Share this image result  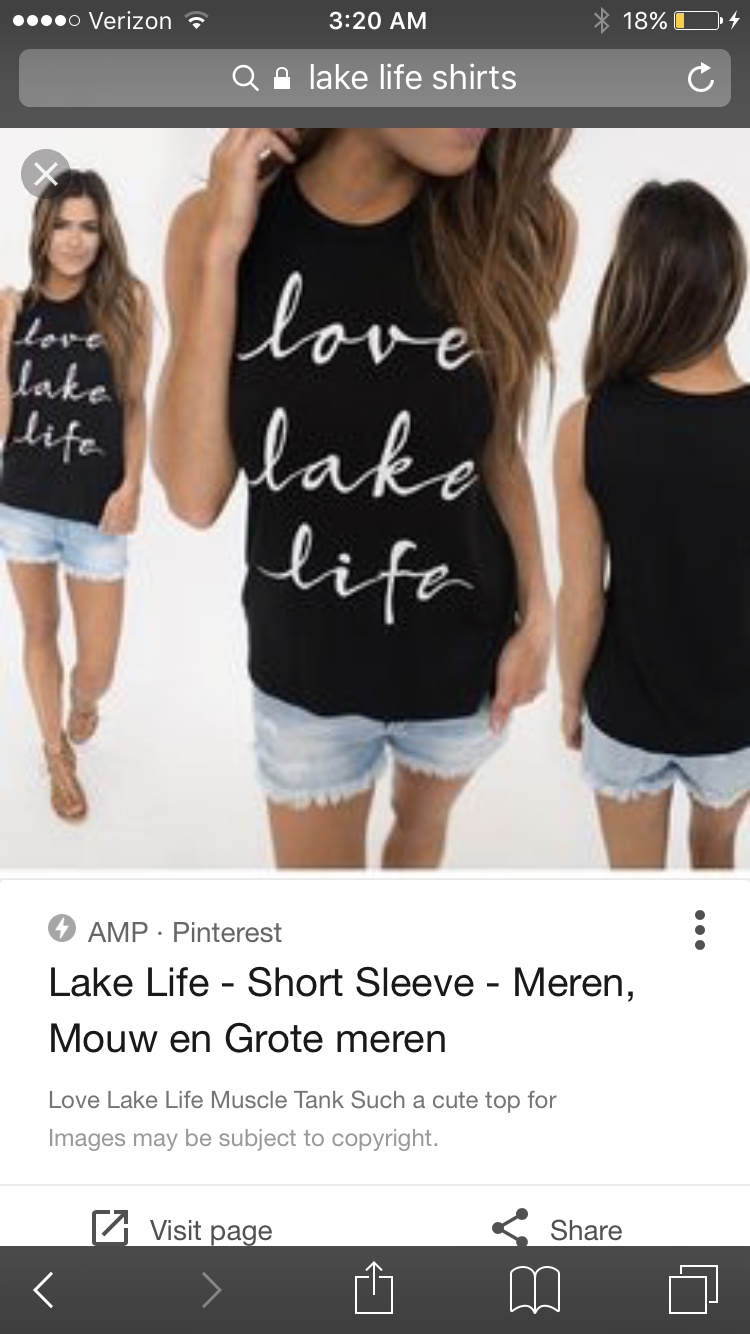(x=557, y=1228)
